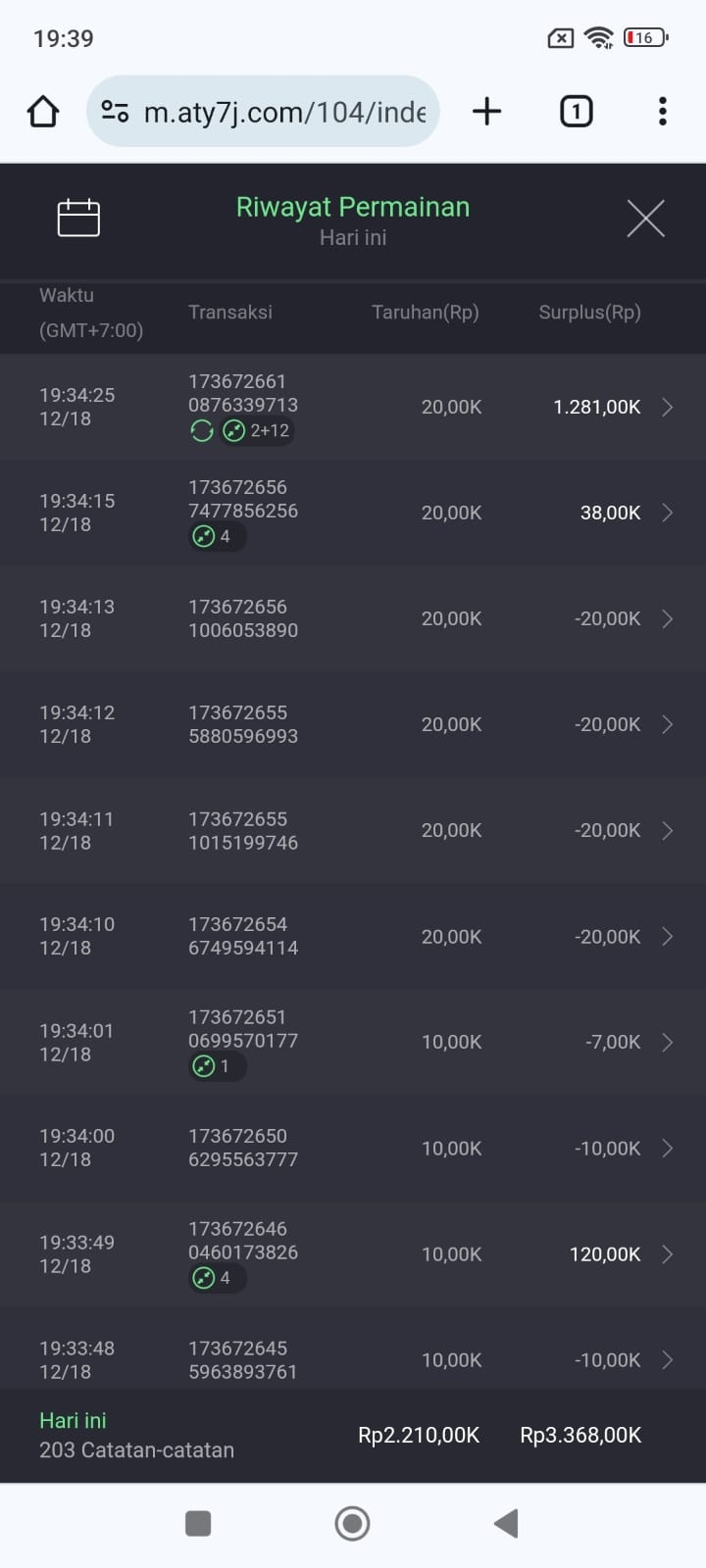Open a new browser tab
The image size is (706, 1568).
tap(486, 112)
